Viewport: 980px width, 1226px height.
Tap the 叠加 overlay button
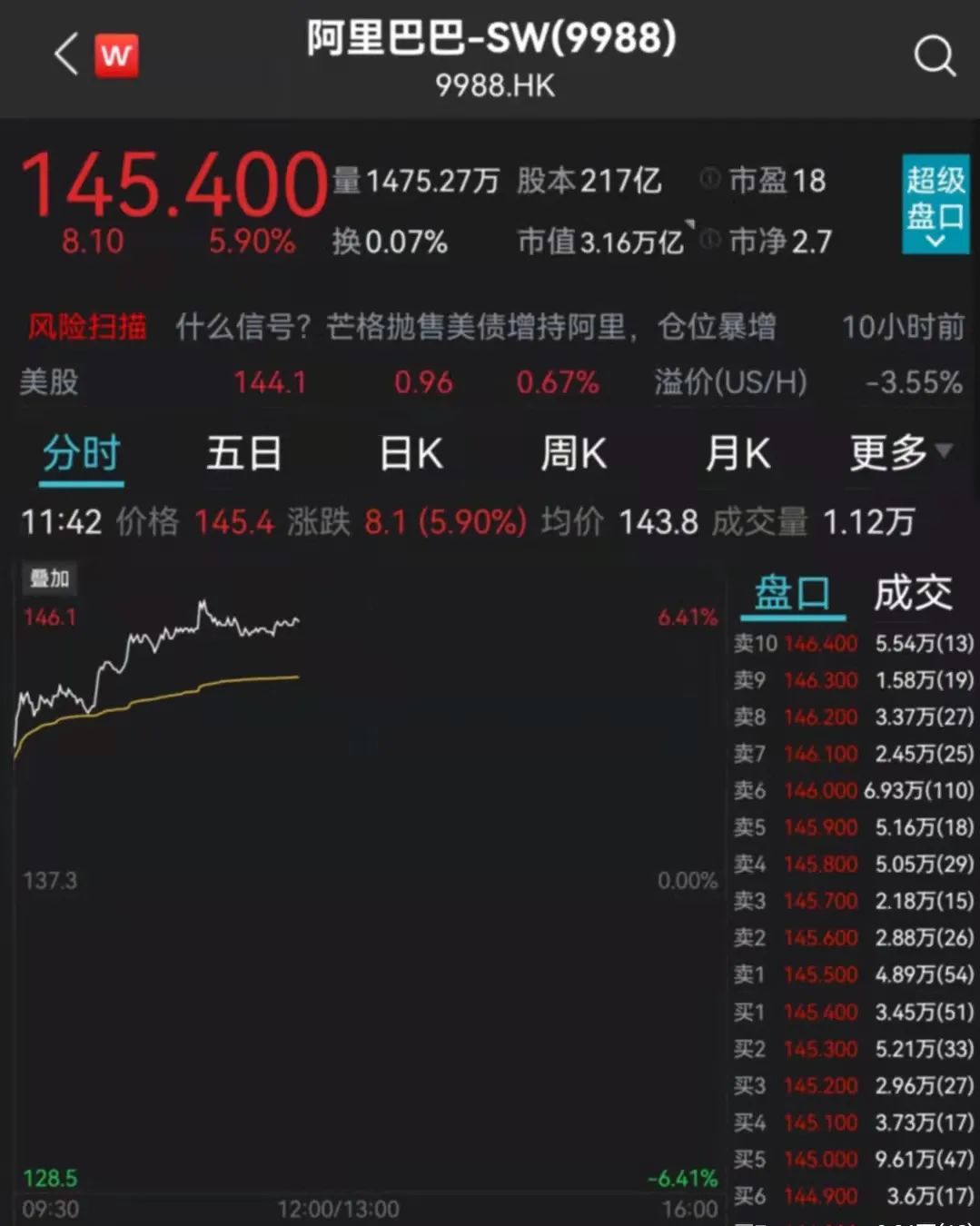pyautogui.click(x=50, y=578)
